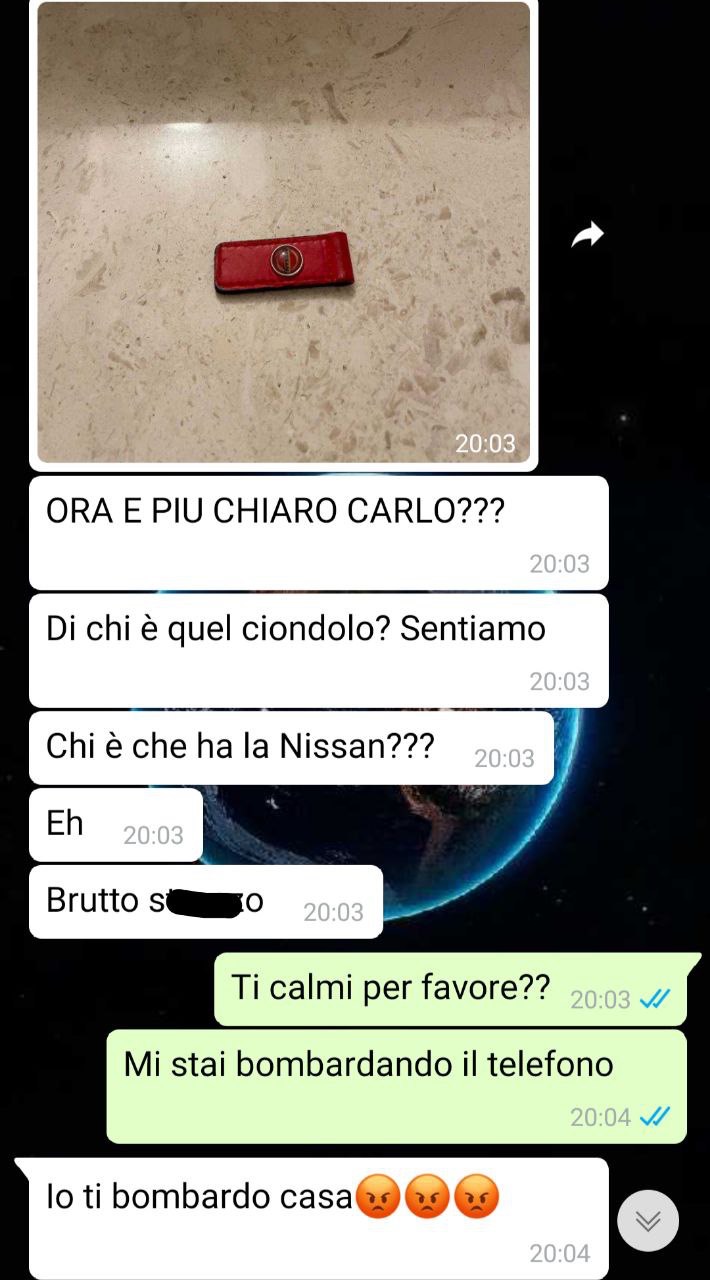The width and height of the screenshot is (710, 1280).
Task: Forward the photo with the share arrow
Action: coord(588,235)
